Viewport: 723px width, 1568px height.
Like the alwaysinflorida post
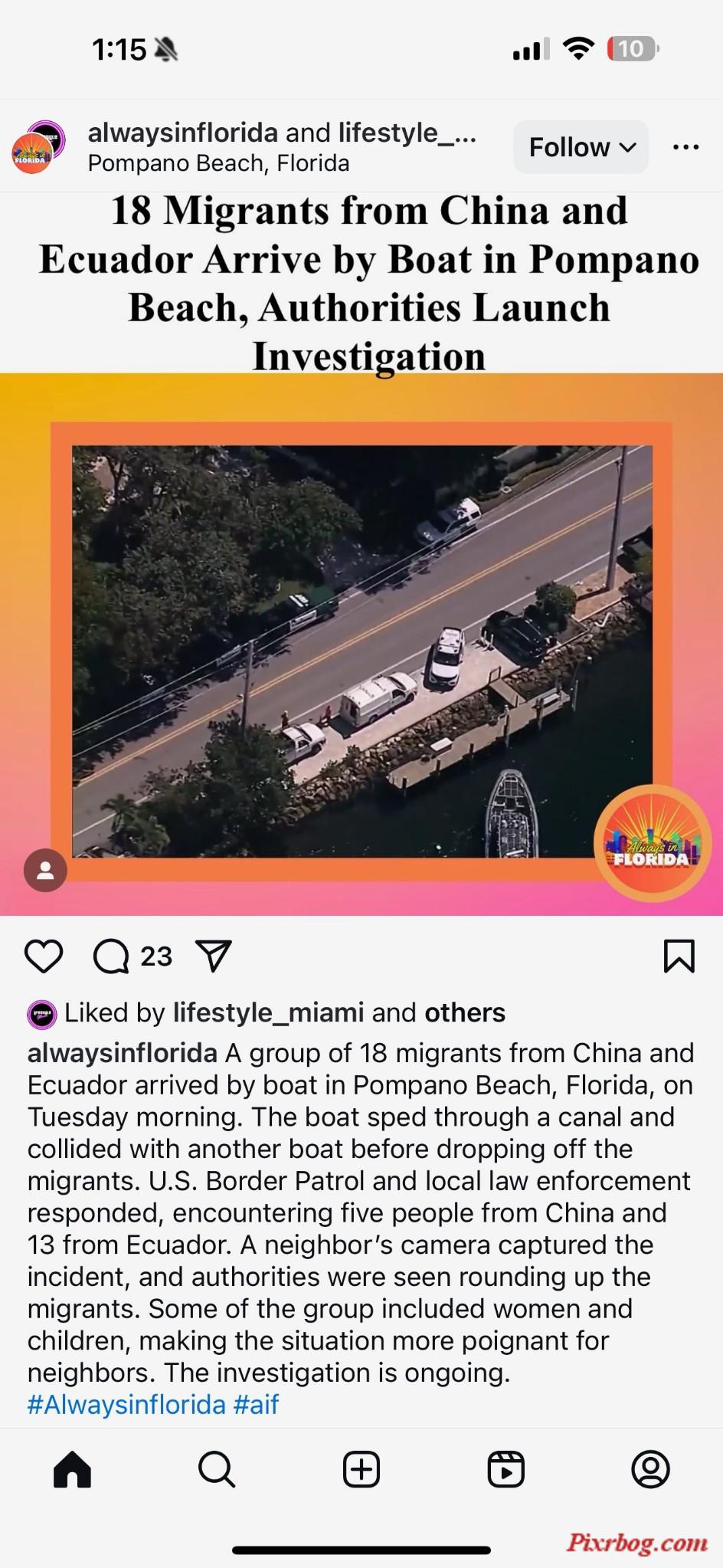[x=44, y=956]
